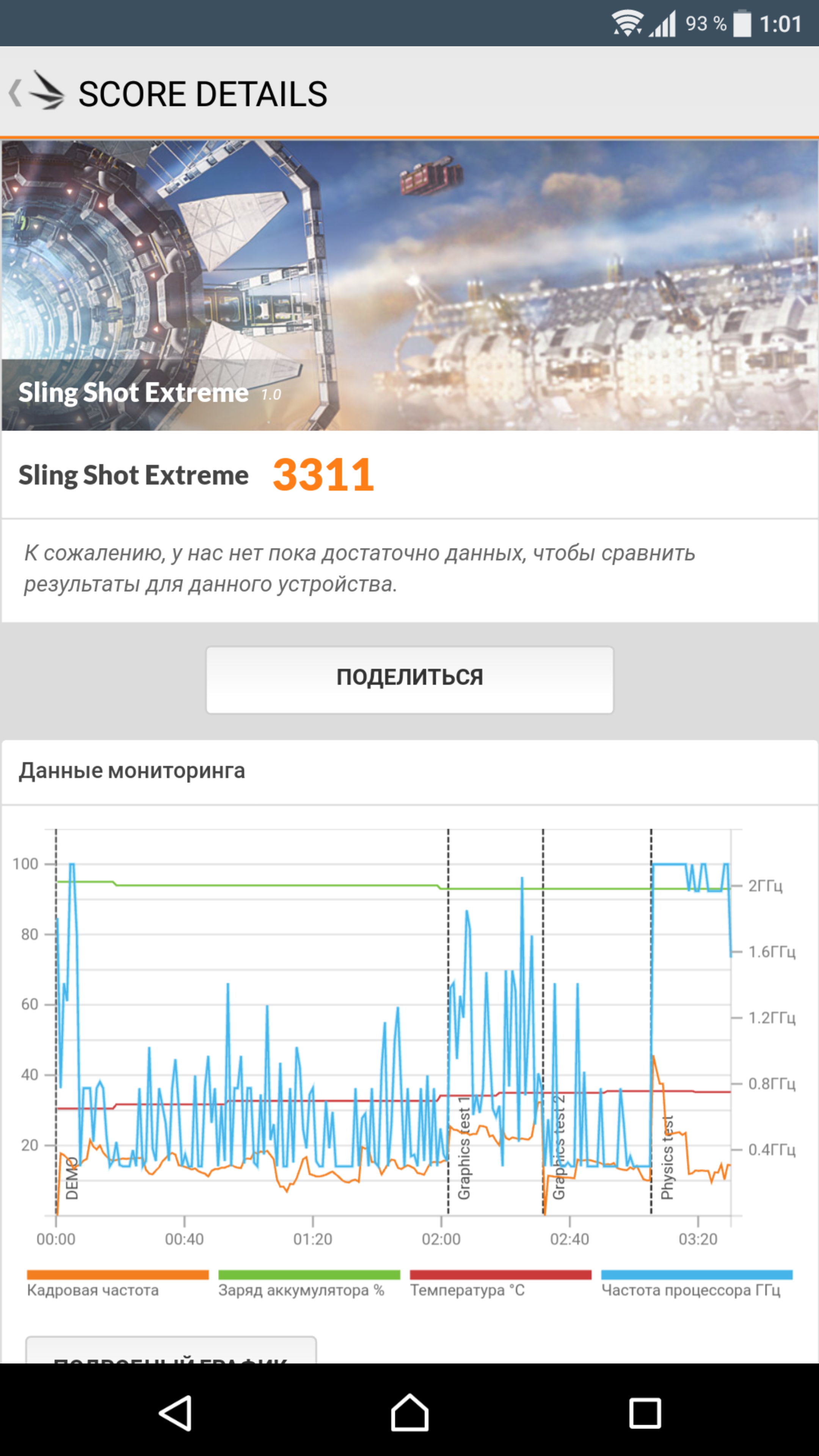The width and height of the screenshot is (819, 1456).
Task: Tap the ПОДЕЛИТЬСЯ share button
Action: 409,679
